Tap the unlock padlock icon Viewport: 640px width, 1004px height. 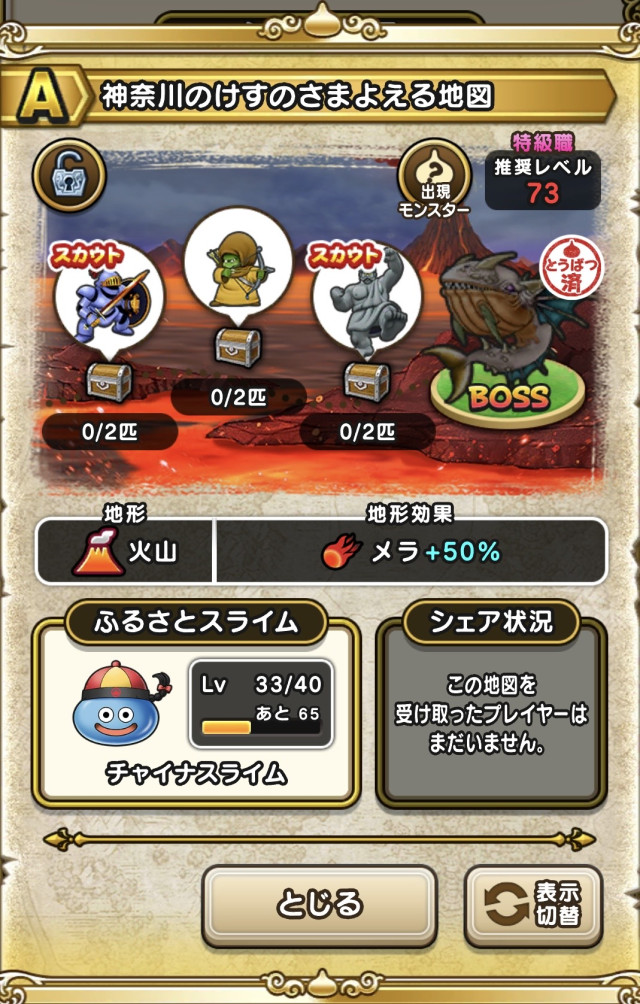tap(69, 174)
